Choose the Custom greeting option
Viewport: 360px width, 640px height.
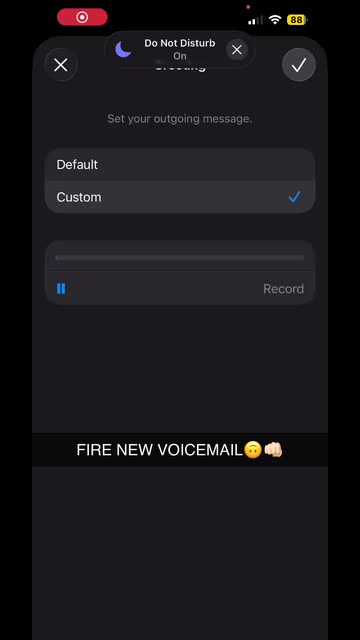pyautogui.click(x=180, y=197)
